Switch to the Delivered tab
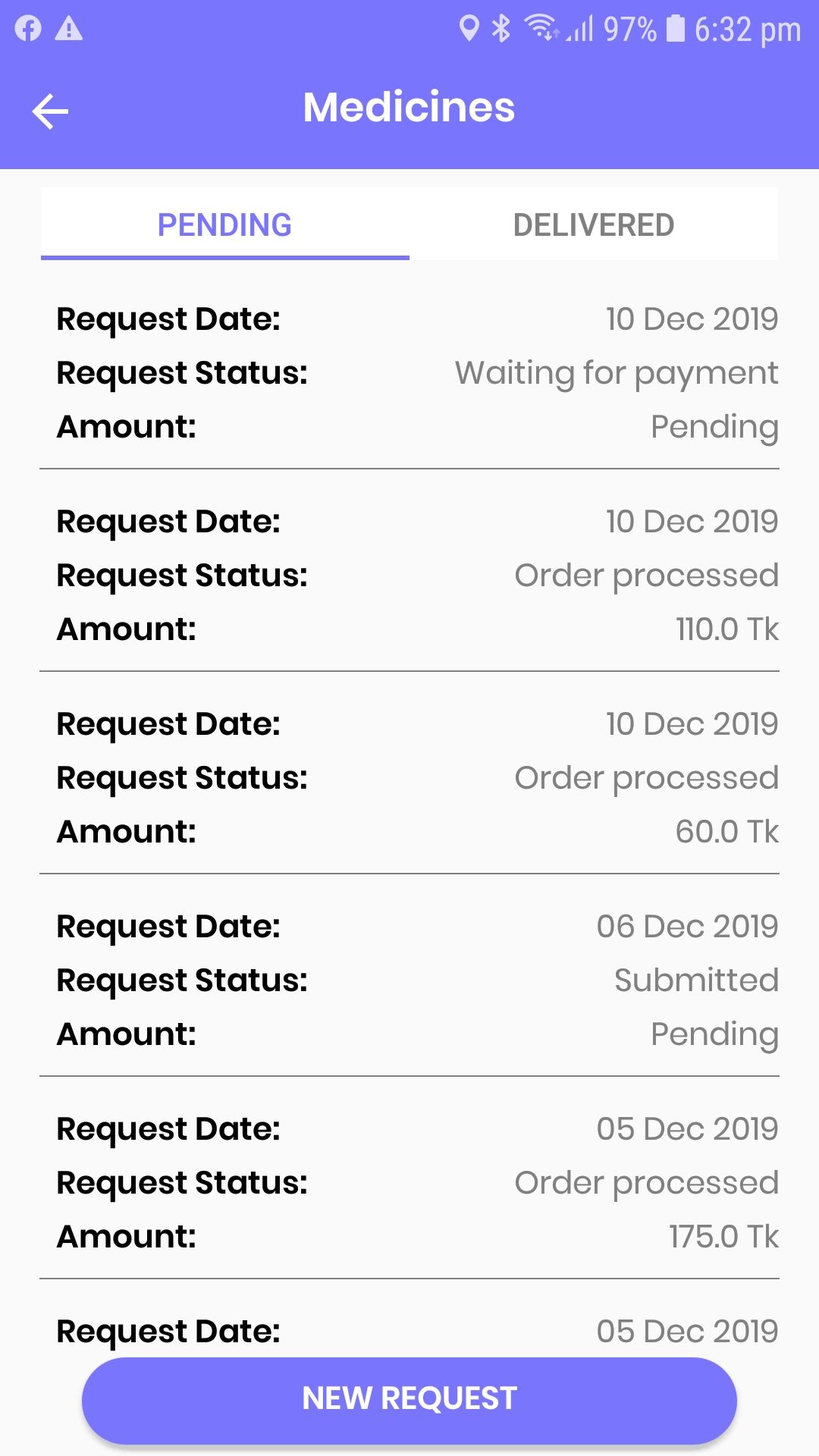This screenshot has width=819, height=1456. click(x=594, y=225)
